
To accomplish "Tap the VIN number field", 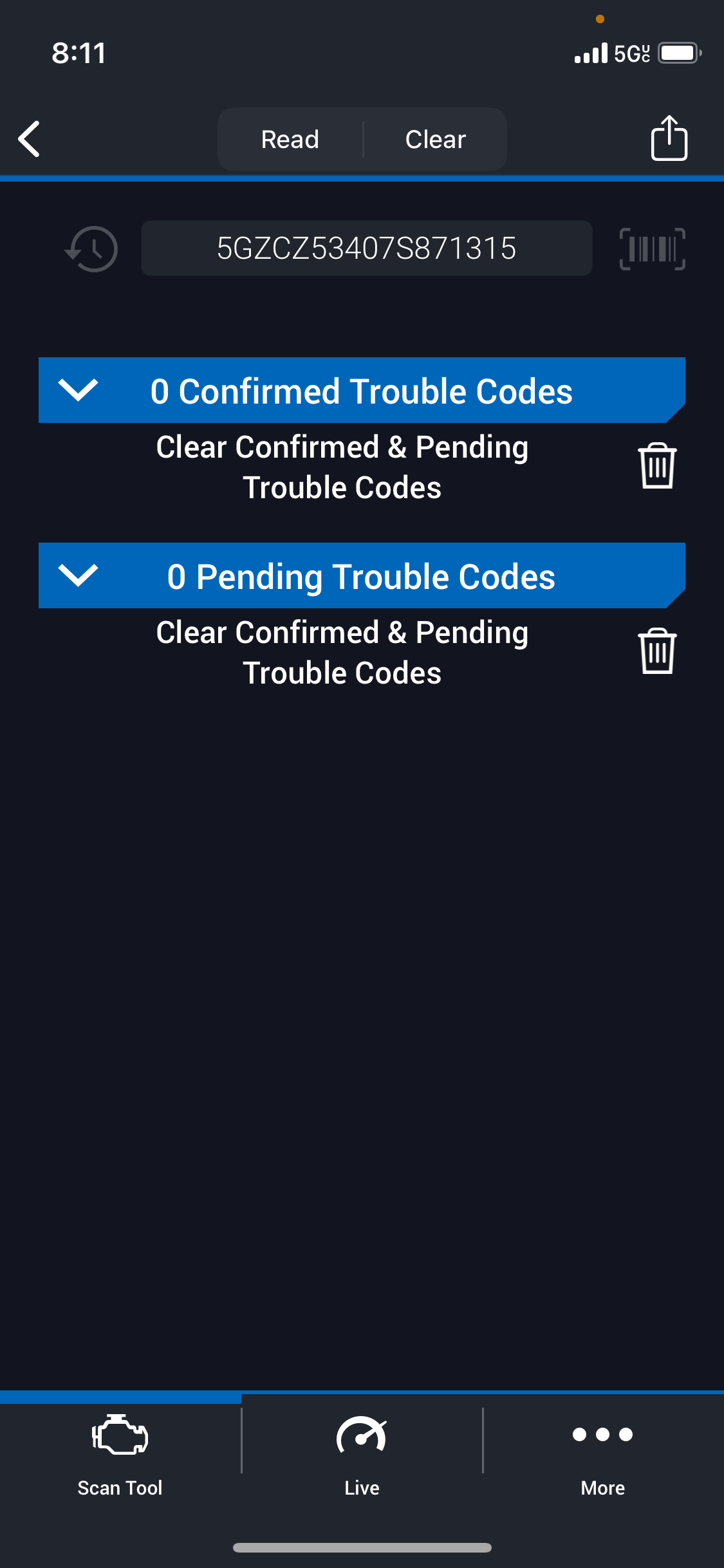I will tap(366, 248).
